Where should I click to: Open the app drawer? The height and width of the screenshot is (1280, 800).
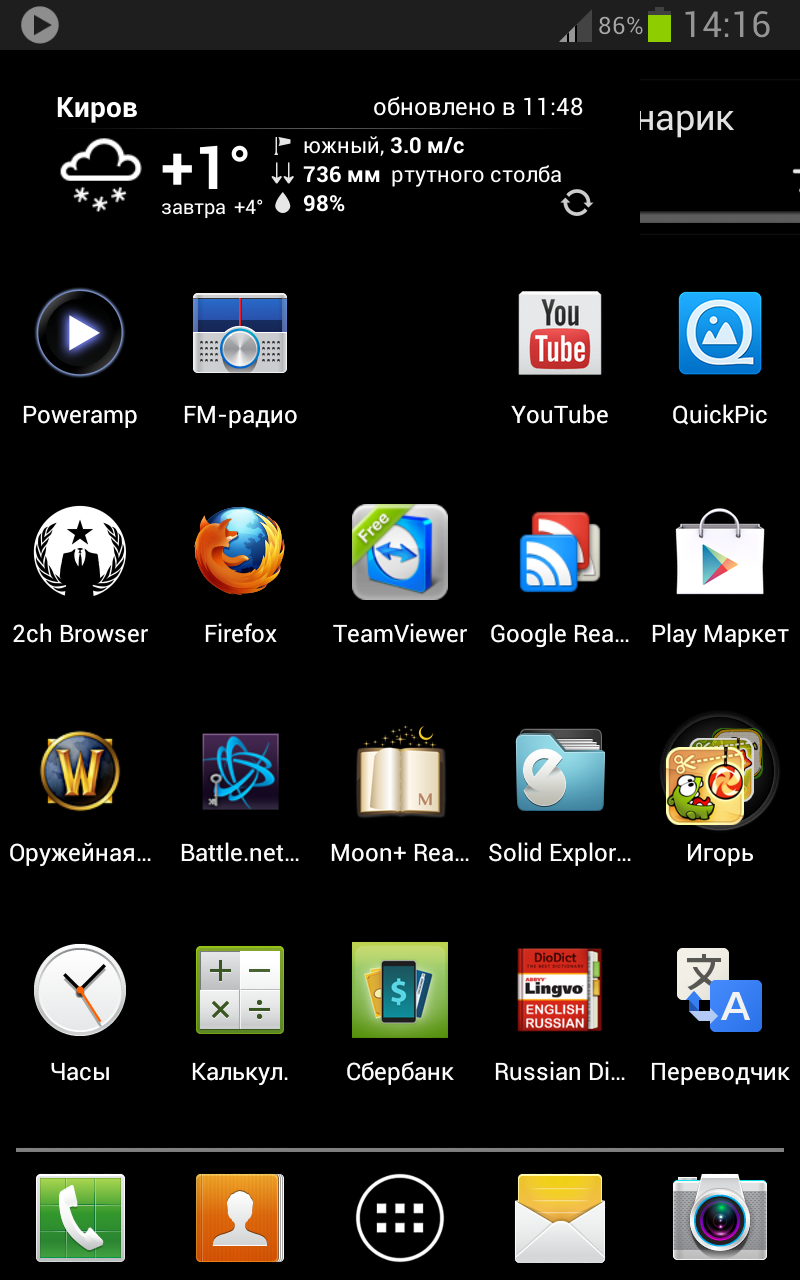pyautogui.click(x=400, y=1217)
